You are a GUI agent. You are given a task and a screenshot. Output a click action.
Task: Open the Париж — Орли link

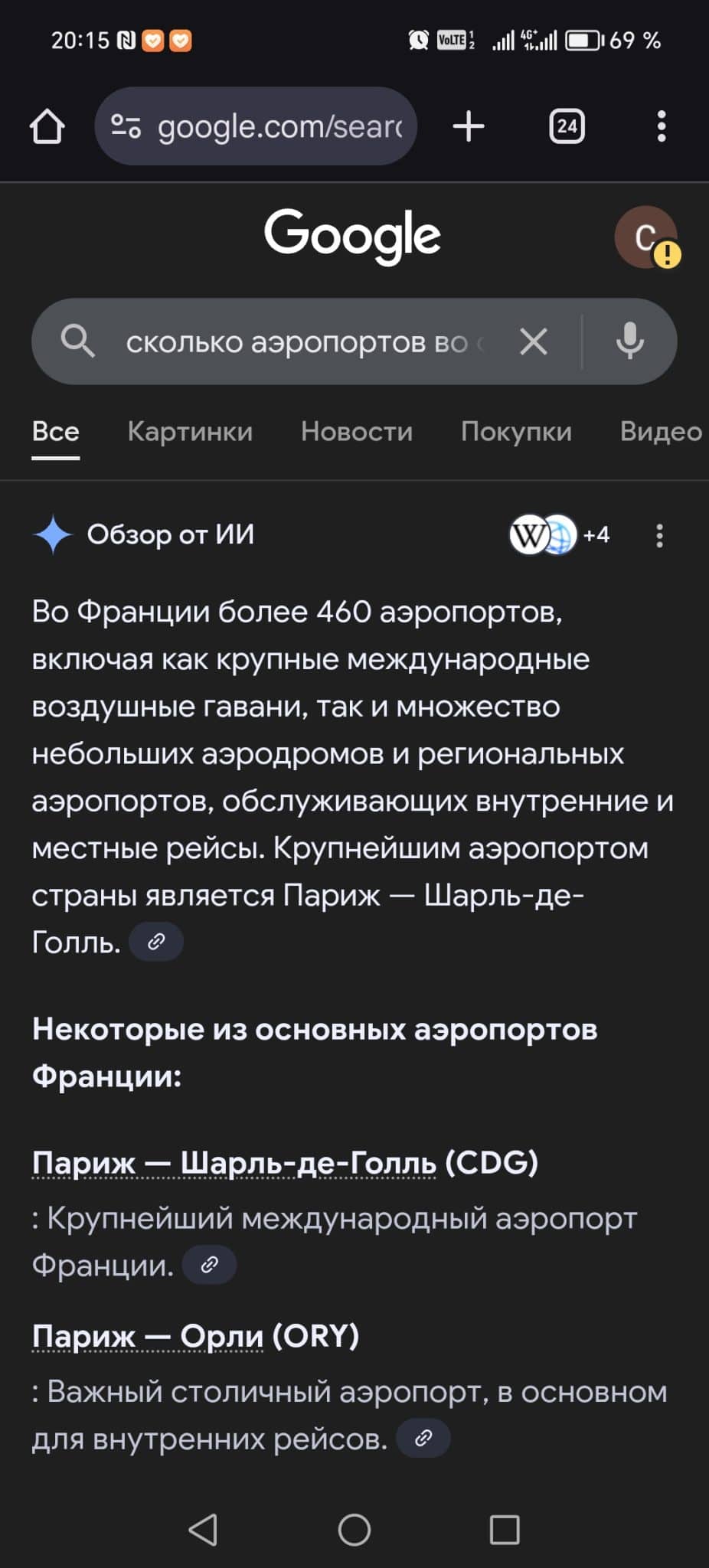(x=148, y=1337)
